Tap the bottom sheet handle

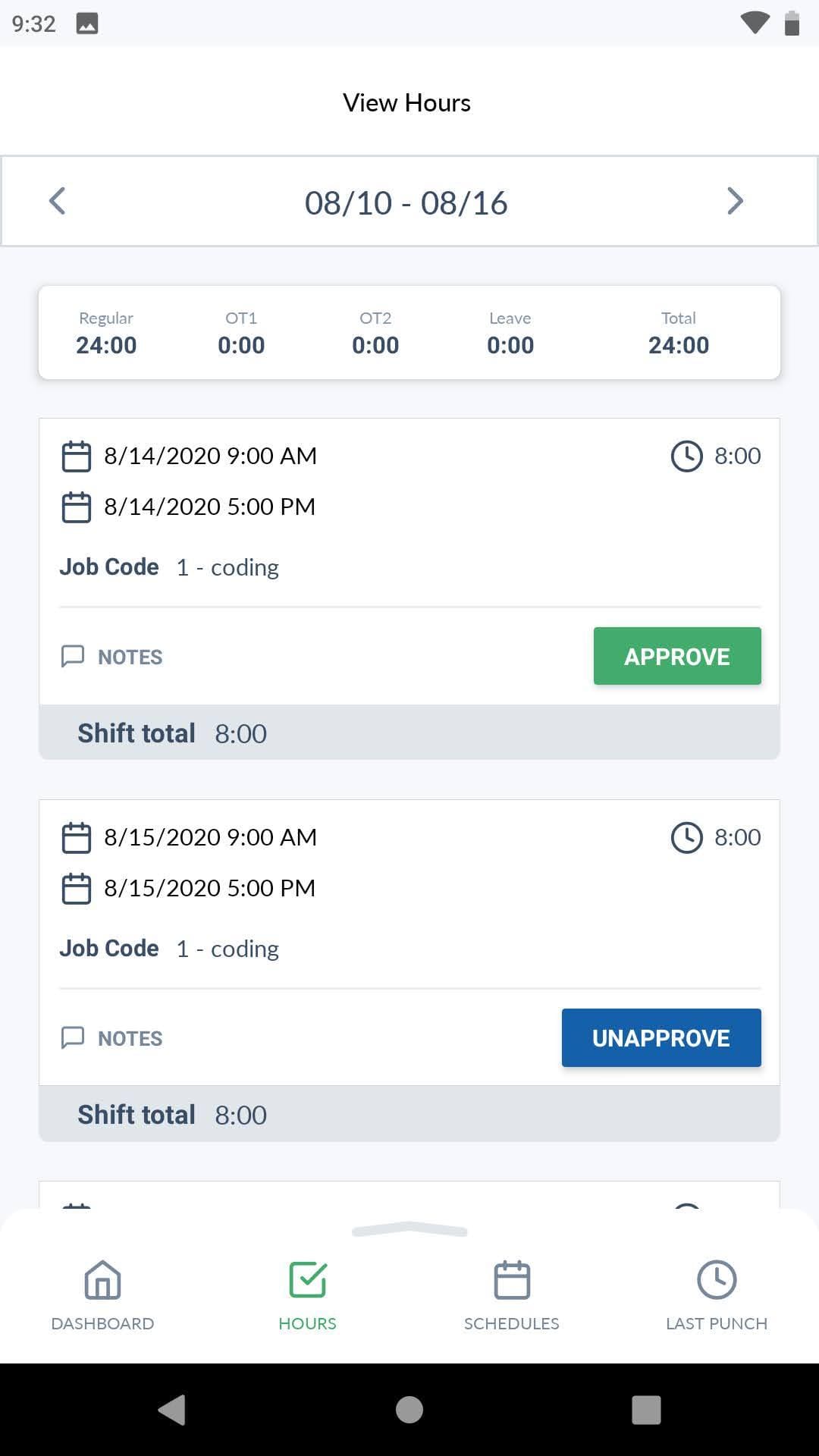[409, 1230]
